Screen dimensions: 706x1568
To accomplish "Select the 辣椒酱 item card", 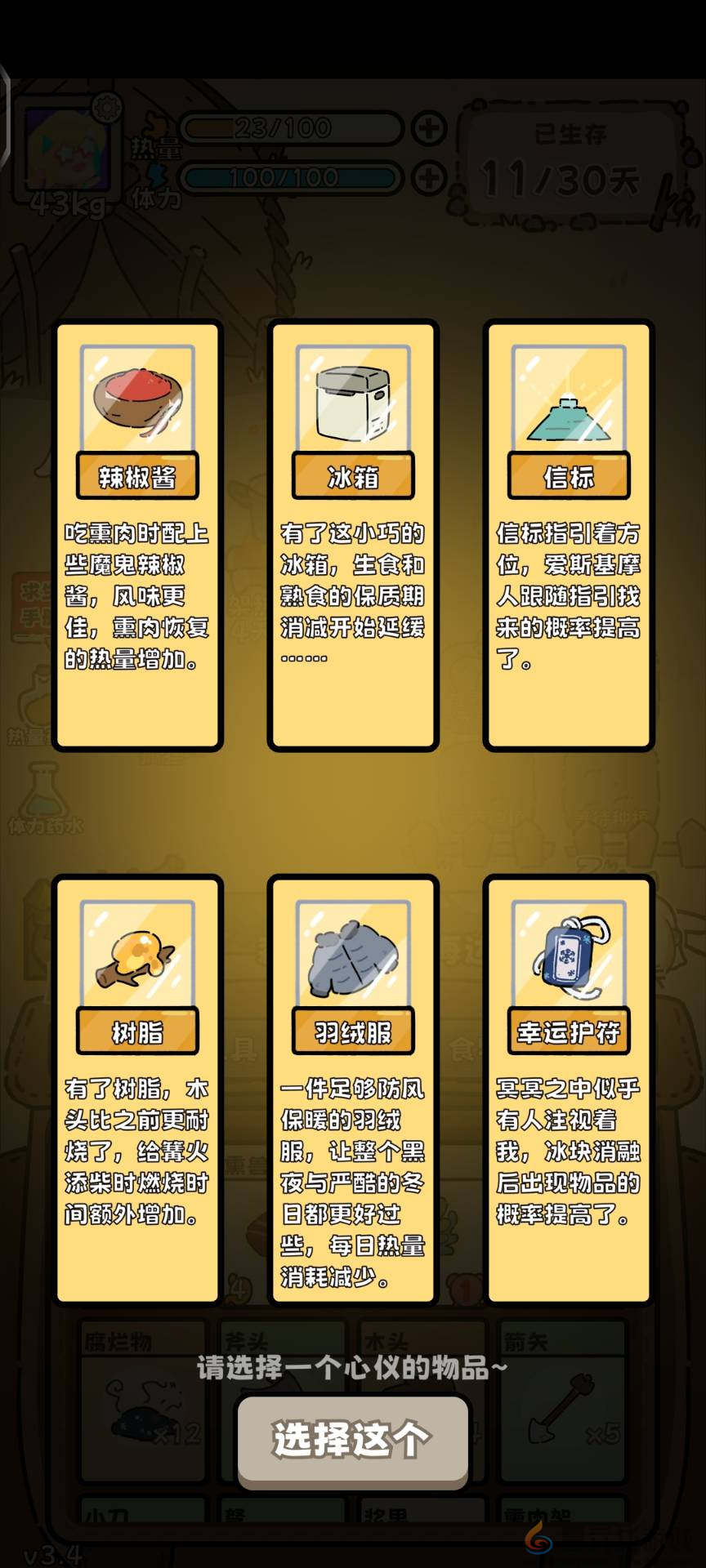I will pyautogui.click(x=137, y=535).
